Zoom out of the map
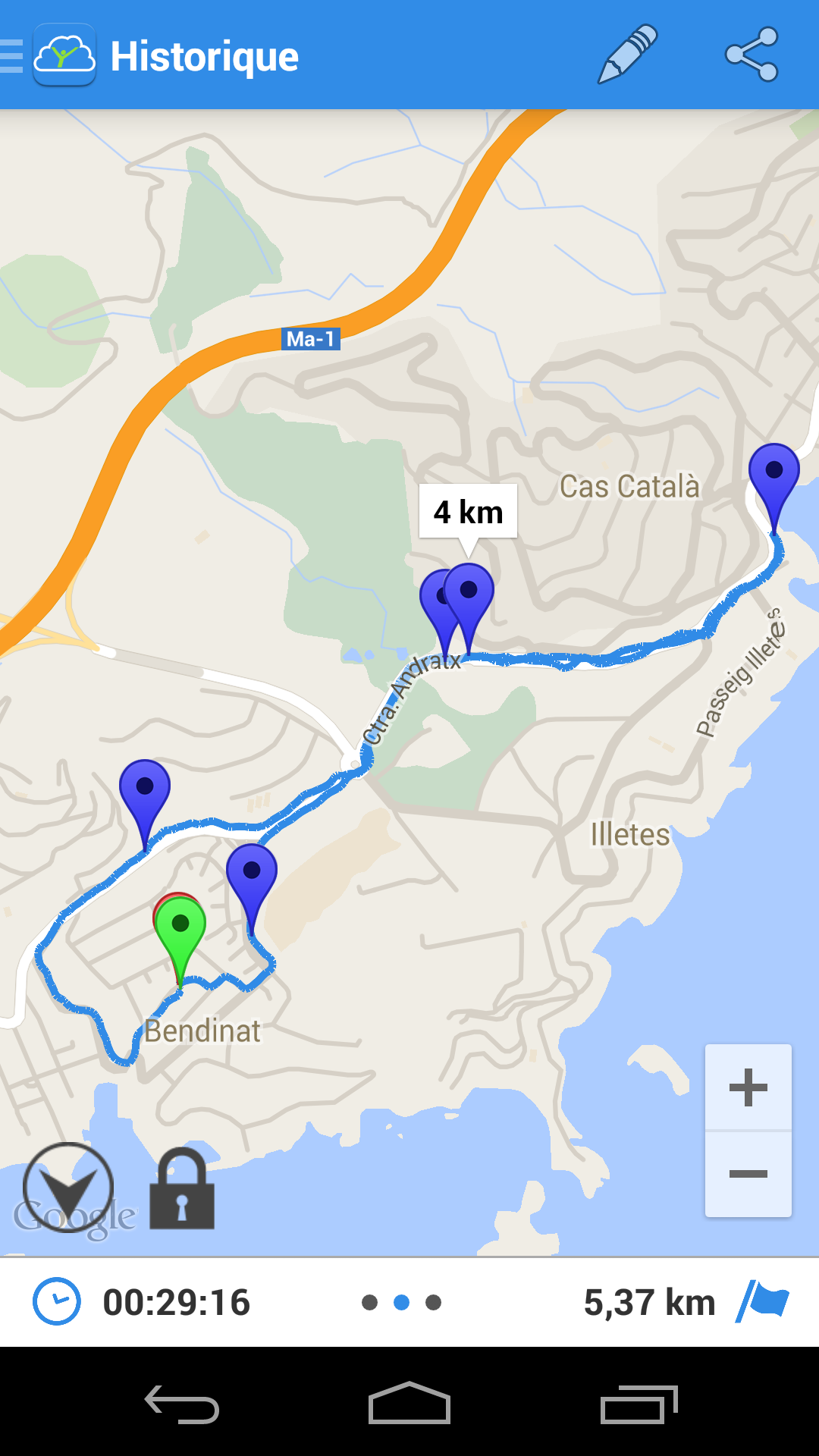Screen dimensions: 819x1456 coord(748,1174)
